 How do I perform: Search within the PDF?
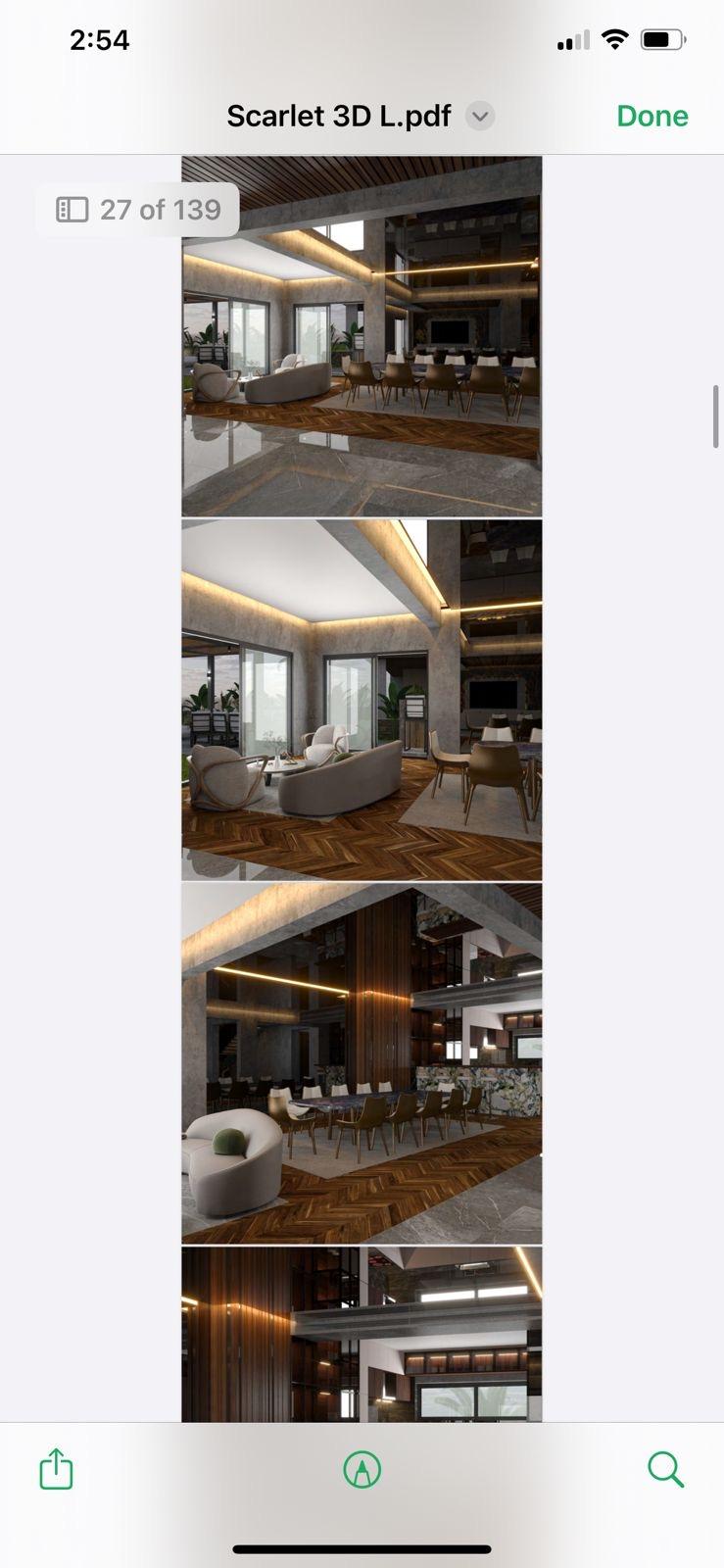(665, 1469)
